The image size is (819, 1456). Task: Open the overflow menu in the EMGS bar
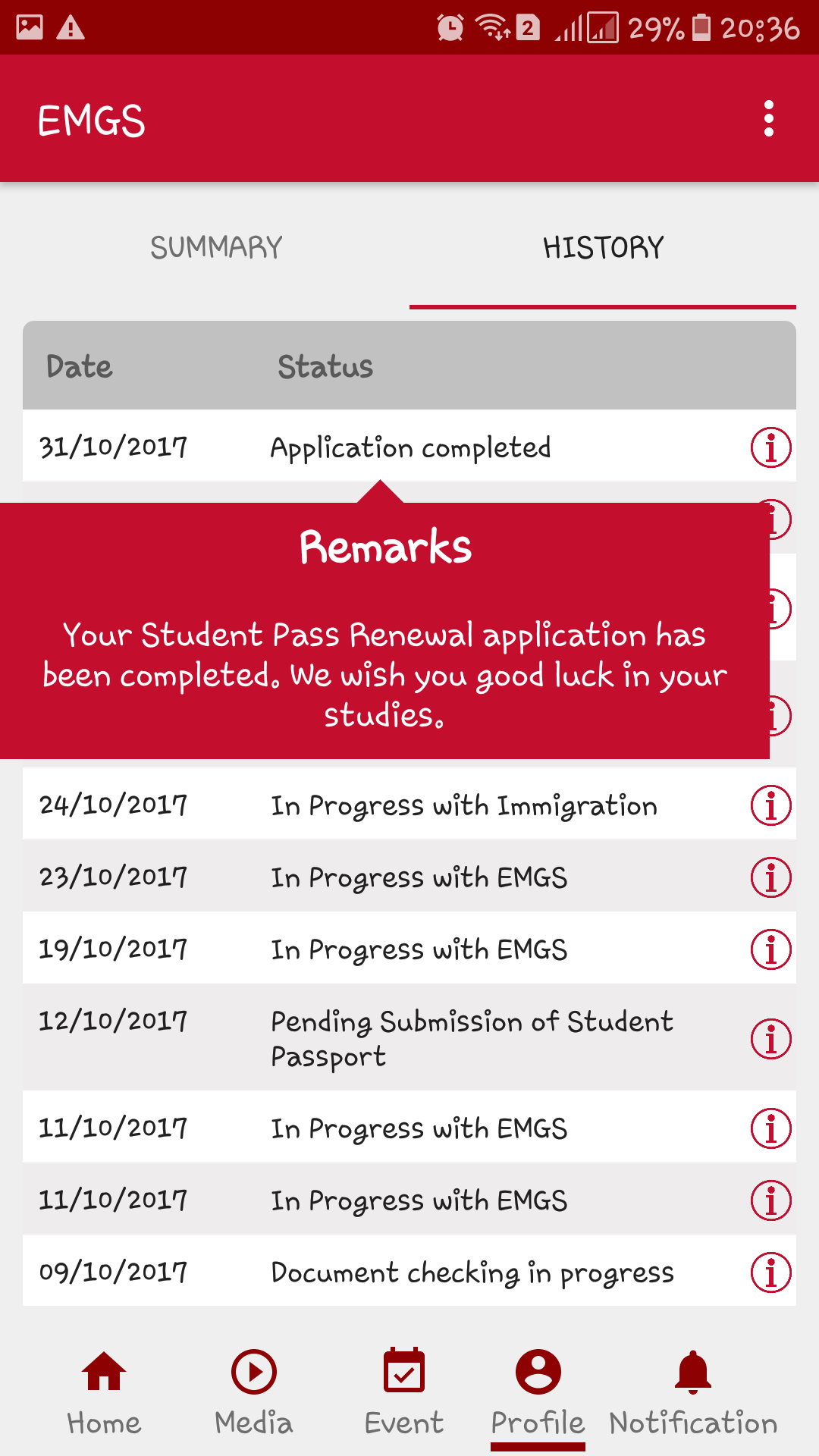768,119
